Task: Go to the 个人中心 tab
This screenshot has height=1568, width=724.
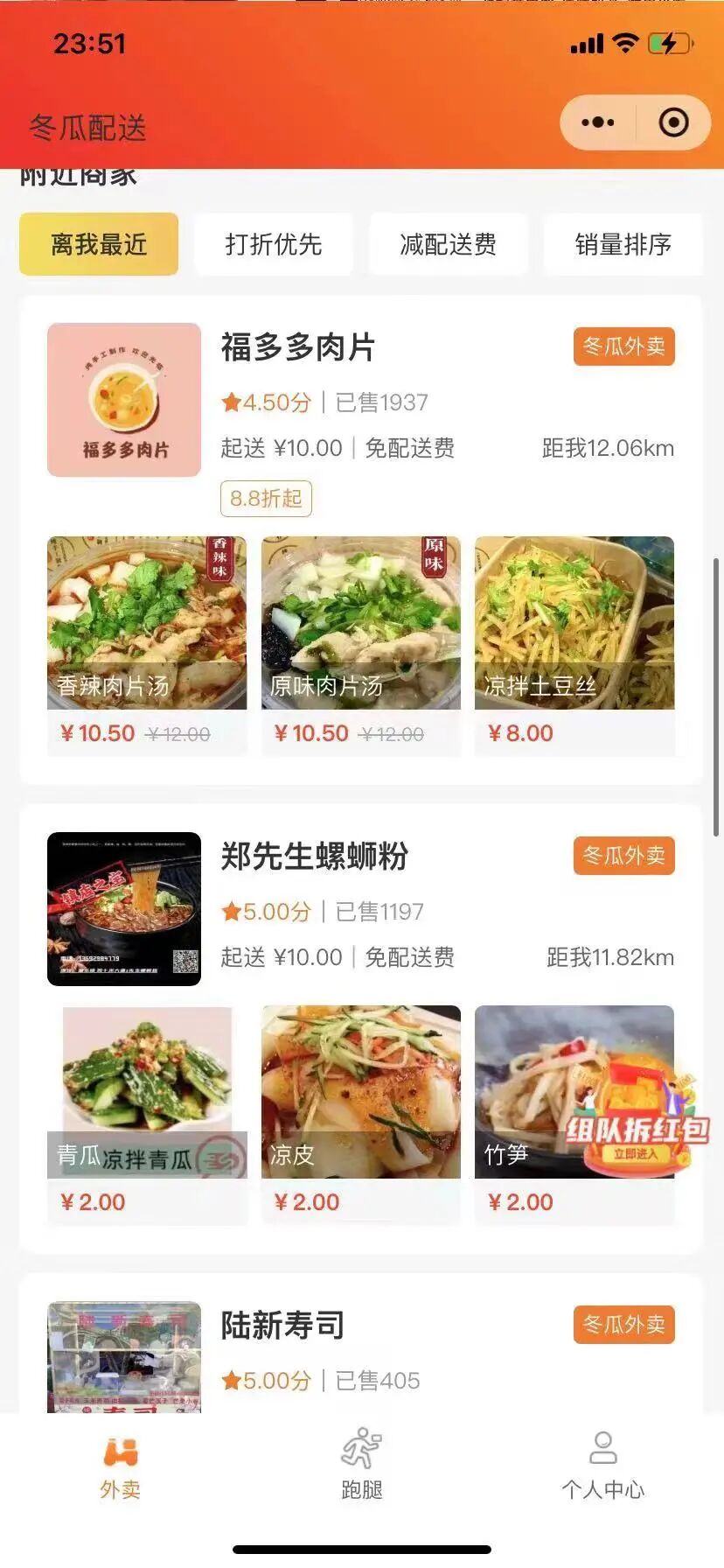Action: coord(602,1465)
